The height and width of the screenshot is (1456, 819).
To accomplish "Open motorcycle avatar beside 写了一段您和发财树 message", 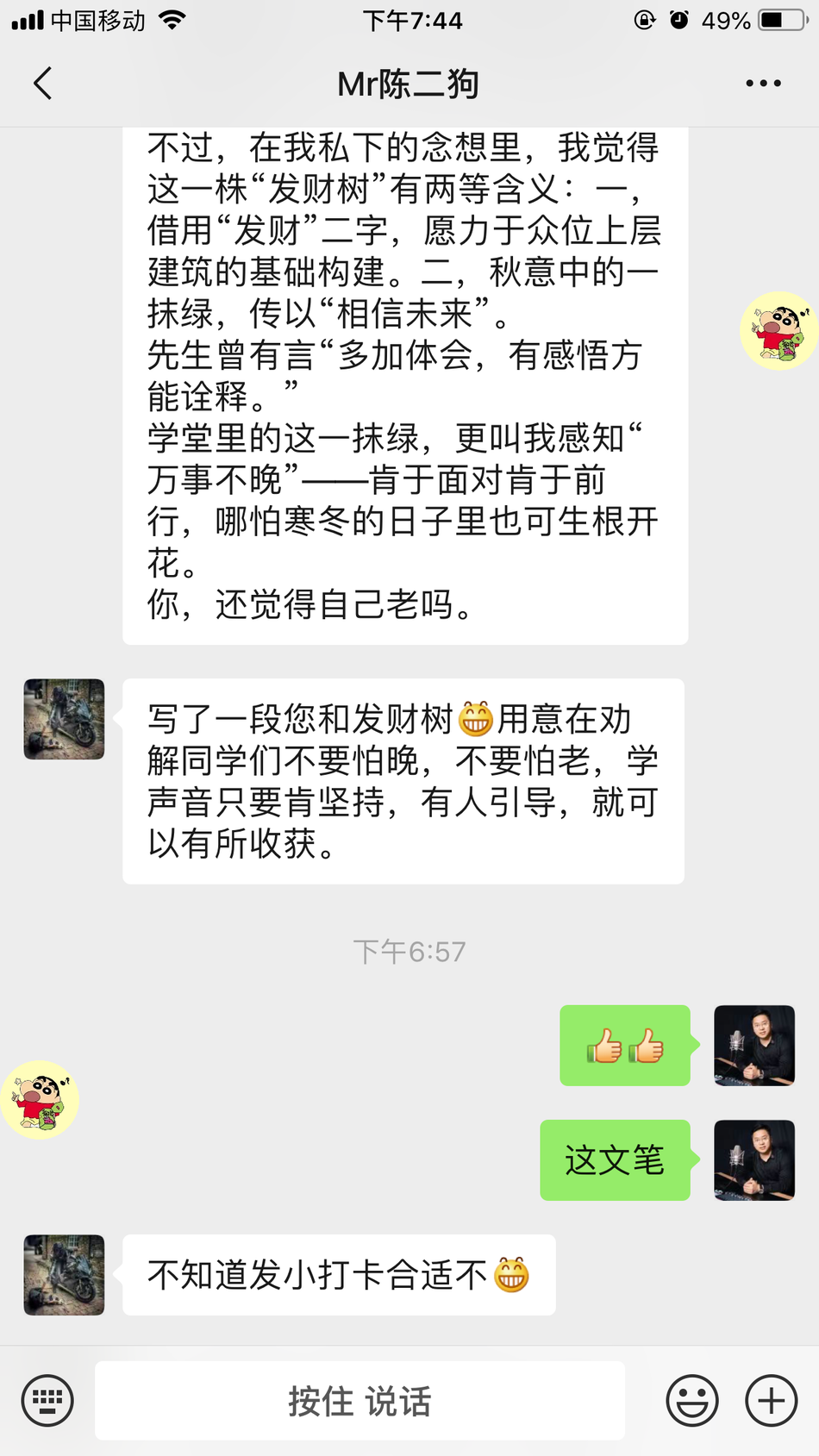I will (64, 719).
